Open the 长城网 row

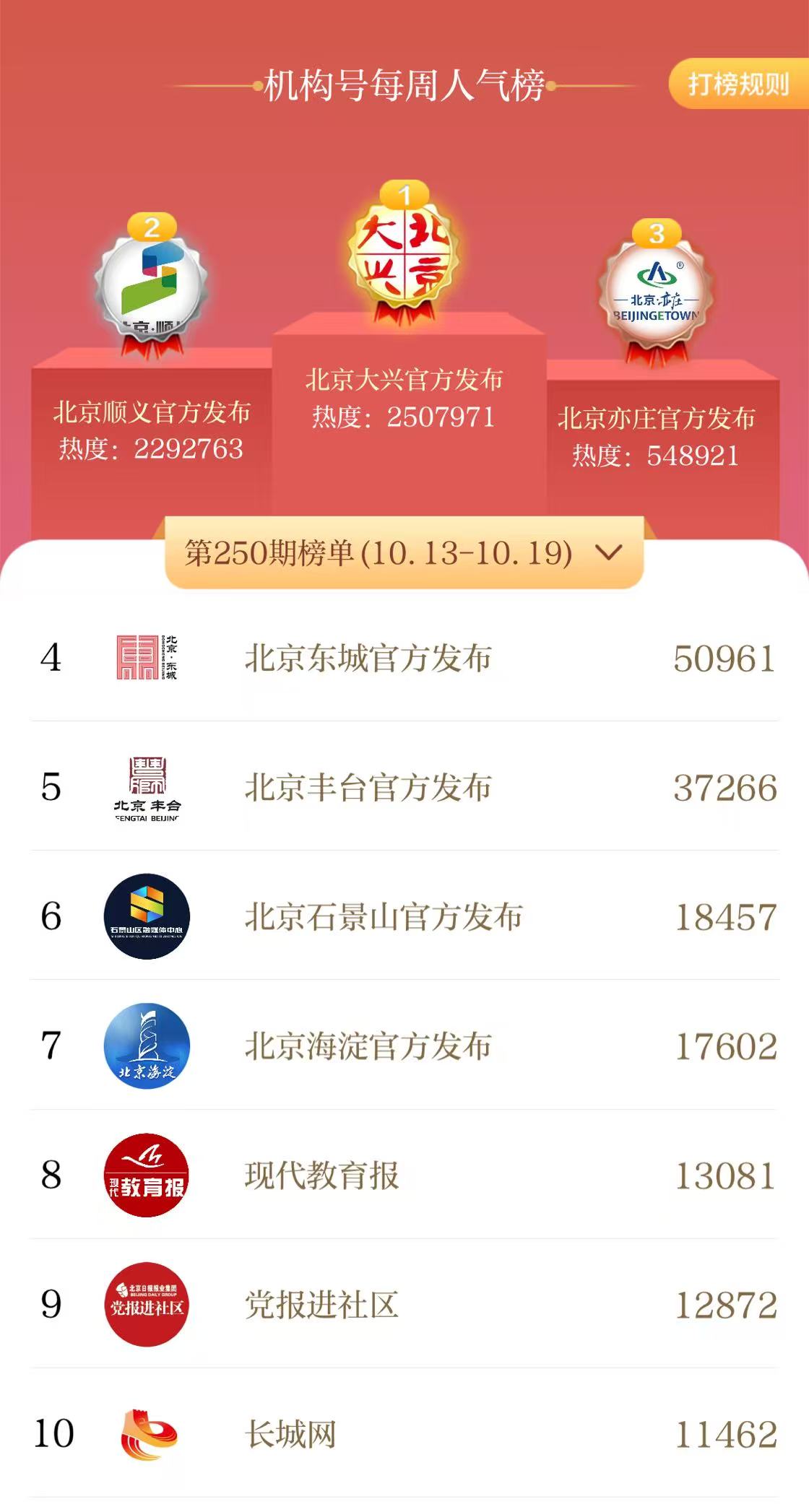coord(290,1433)
